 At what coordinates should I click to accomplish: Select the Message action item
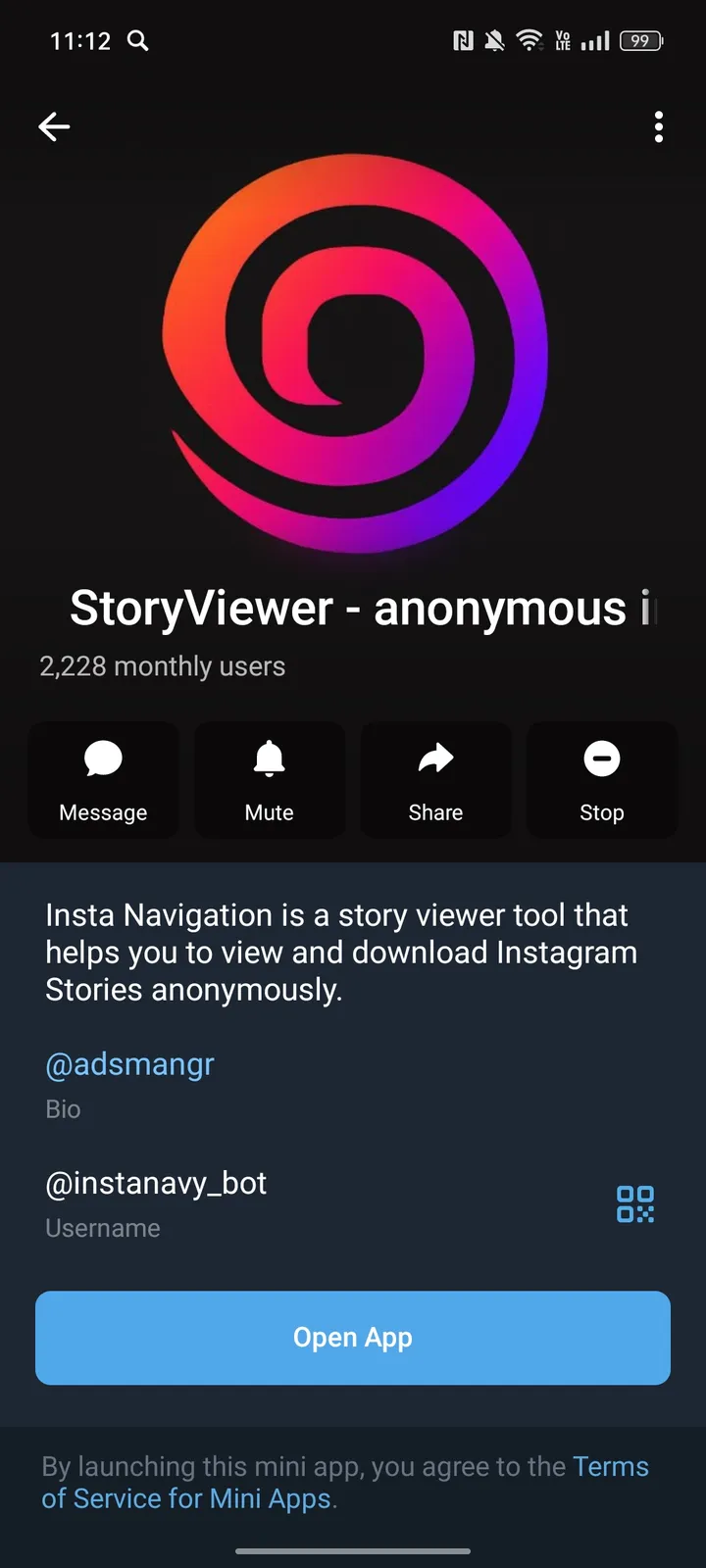(x=103, y=779)
